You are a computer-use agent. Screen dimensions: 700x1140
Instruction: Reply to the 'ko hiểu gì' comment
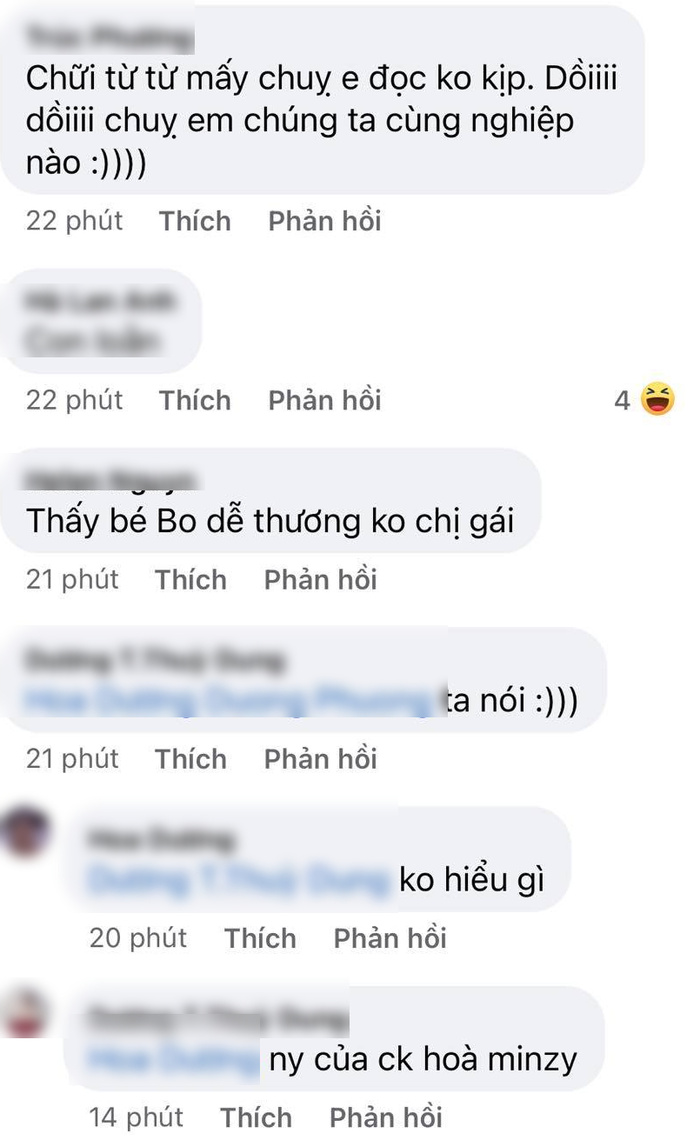coord(390,938)
